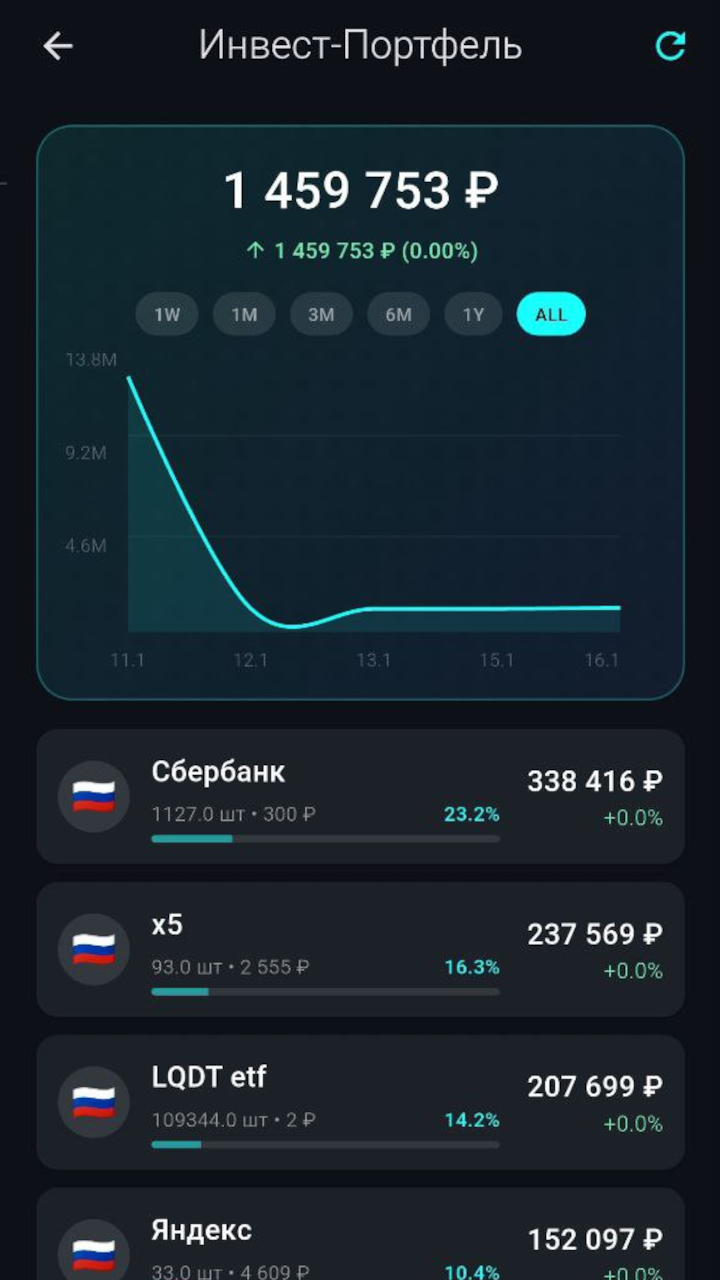Open the Сбербанк holding details
Screen dimensions: 720x1280
(360, 796)
